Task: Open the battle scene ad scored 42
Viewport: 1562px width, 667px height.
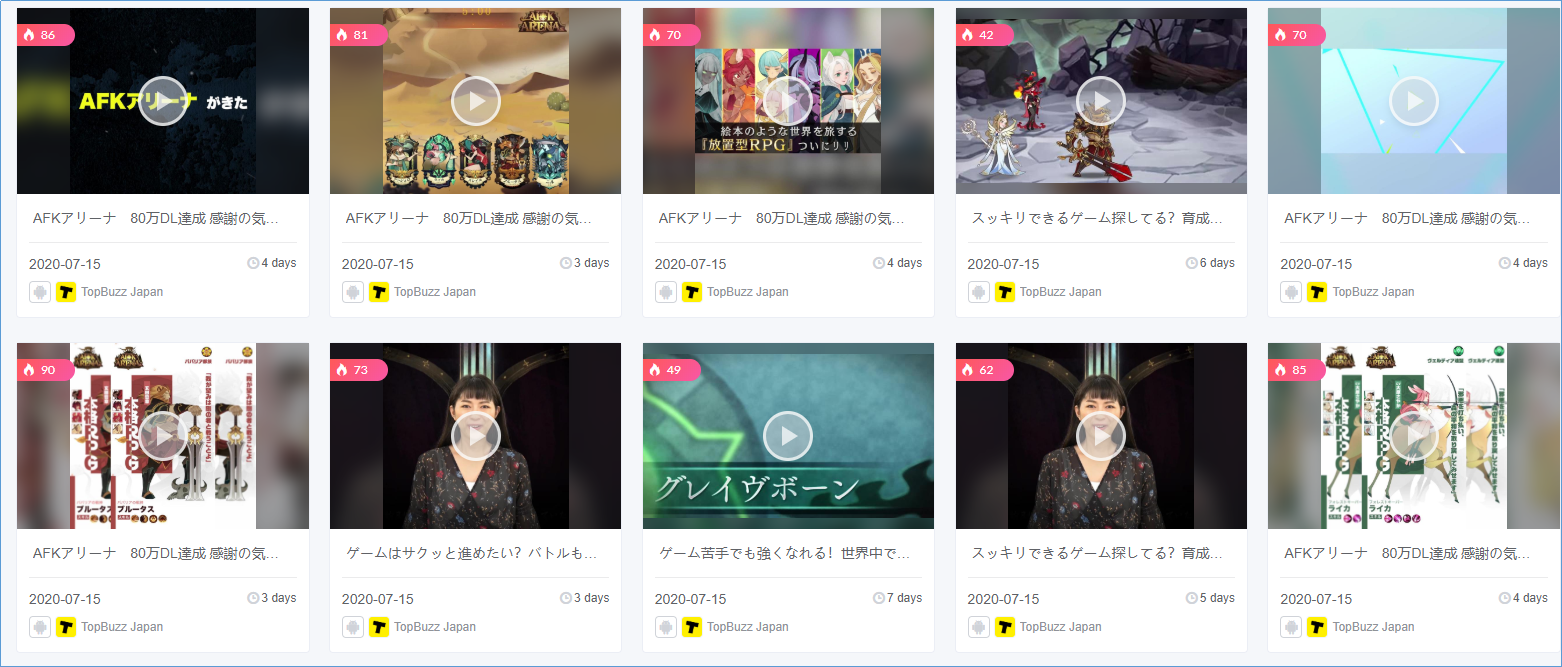Action: coord(1101,101)
